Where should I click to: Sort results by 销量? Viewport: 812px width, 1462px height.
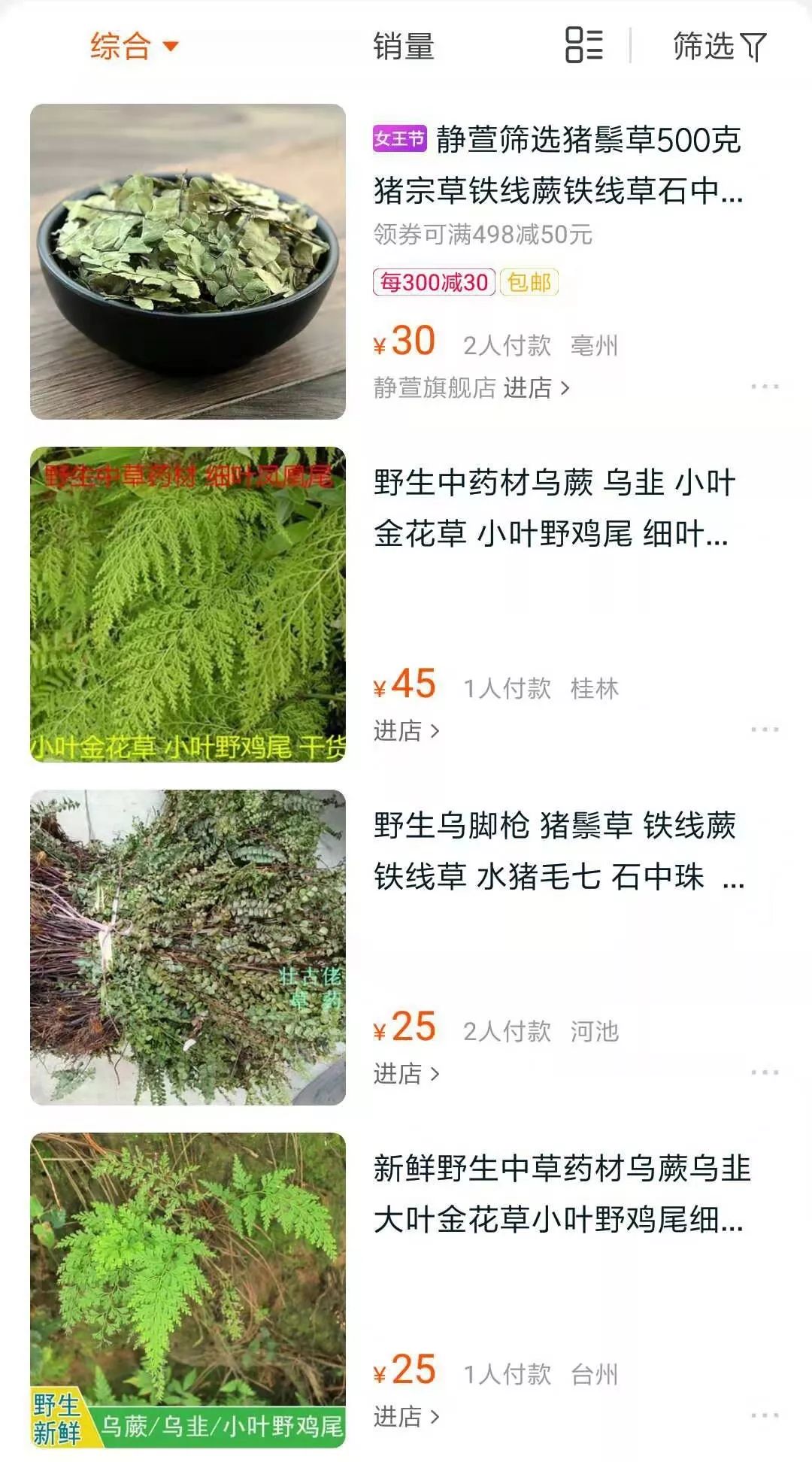(x=404, y=47)
